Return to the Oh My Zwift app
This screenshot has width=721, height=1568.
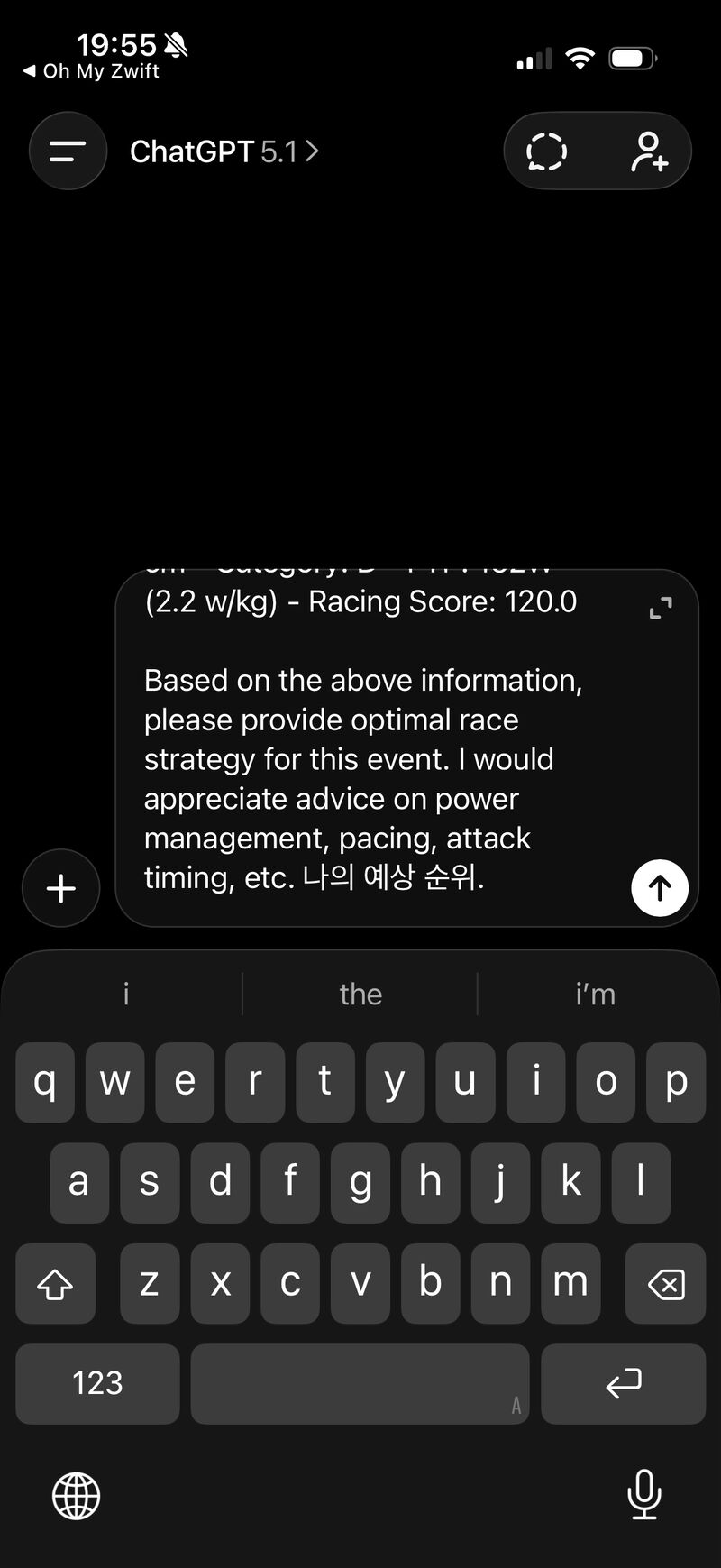coord(90,70)
